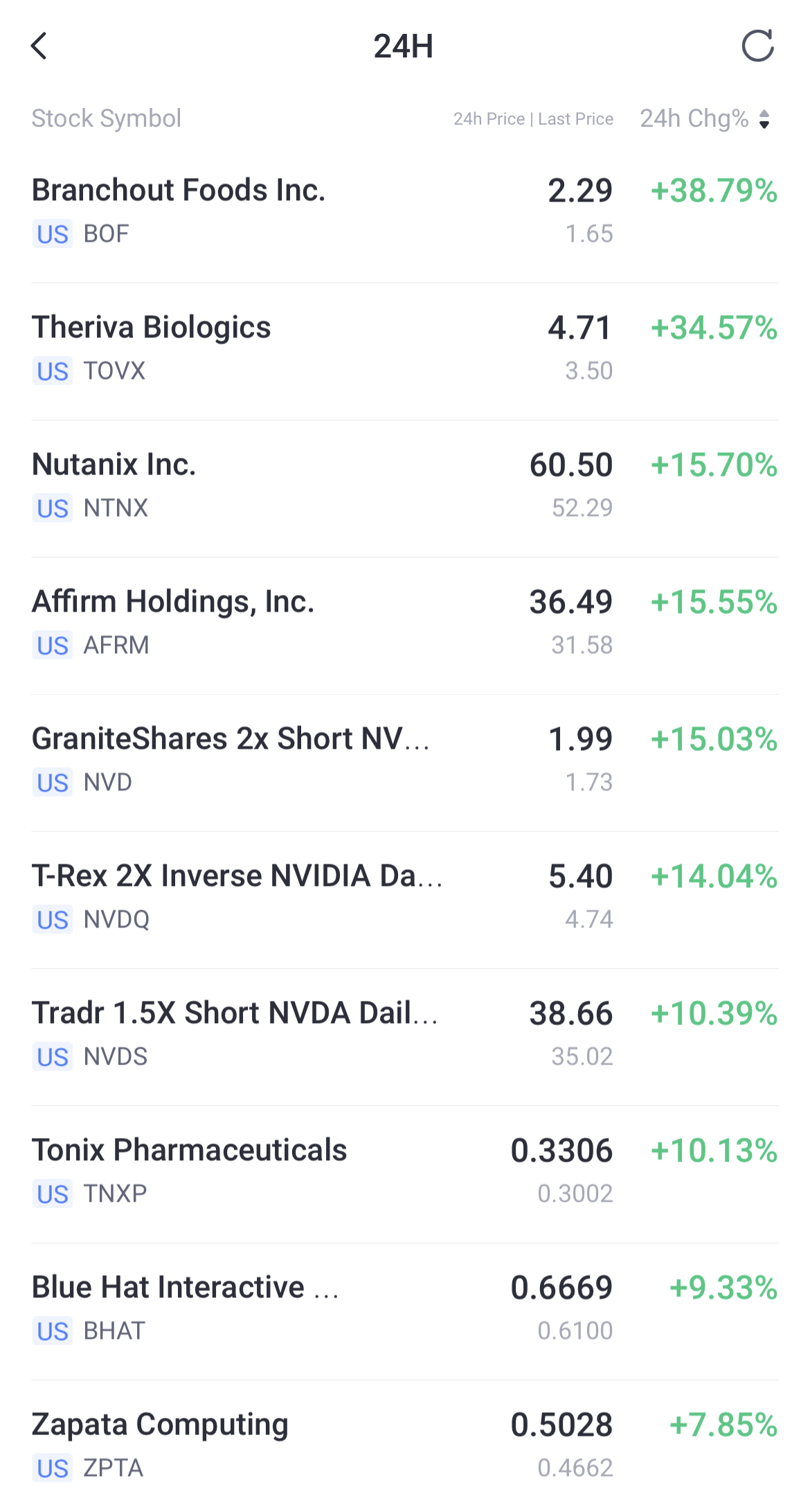
Task: Open Tradr 1.5X Short NVDA NVDS
Action: (405, 1033)
